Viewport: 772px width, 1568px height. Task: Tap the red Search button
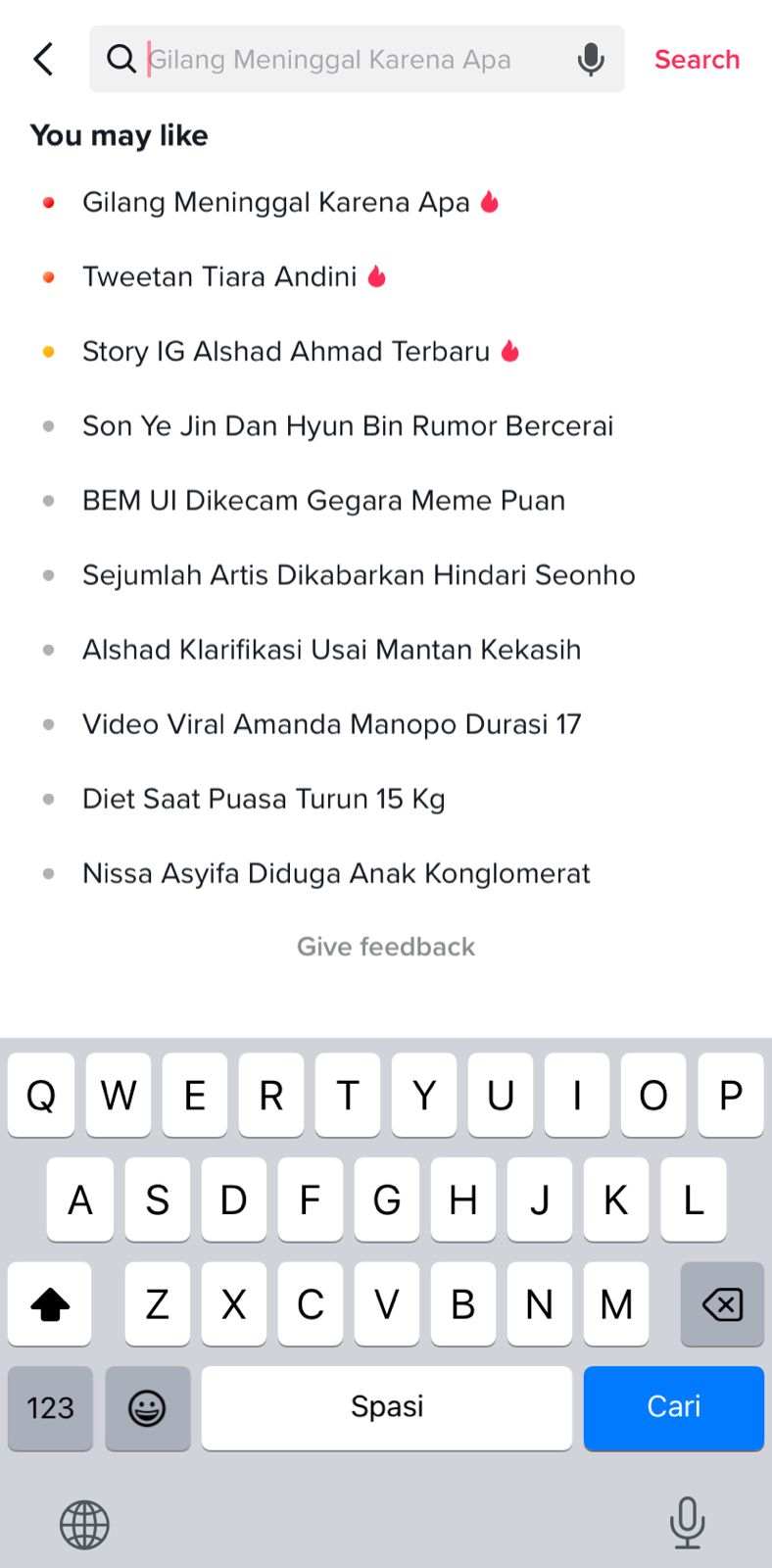pos(697,60)
